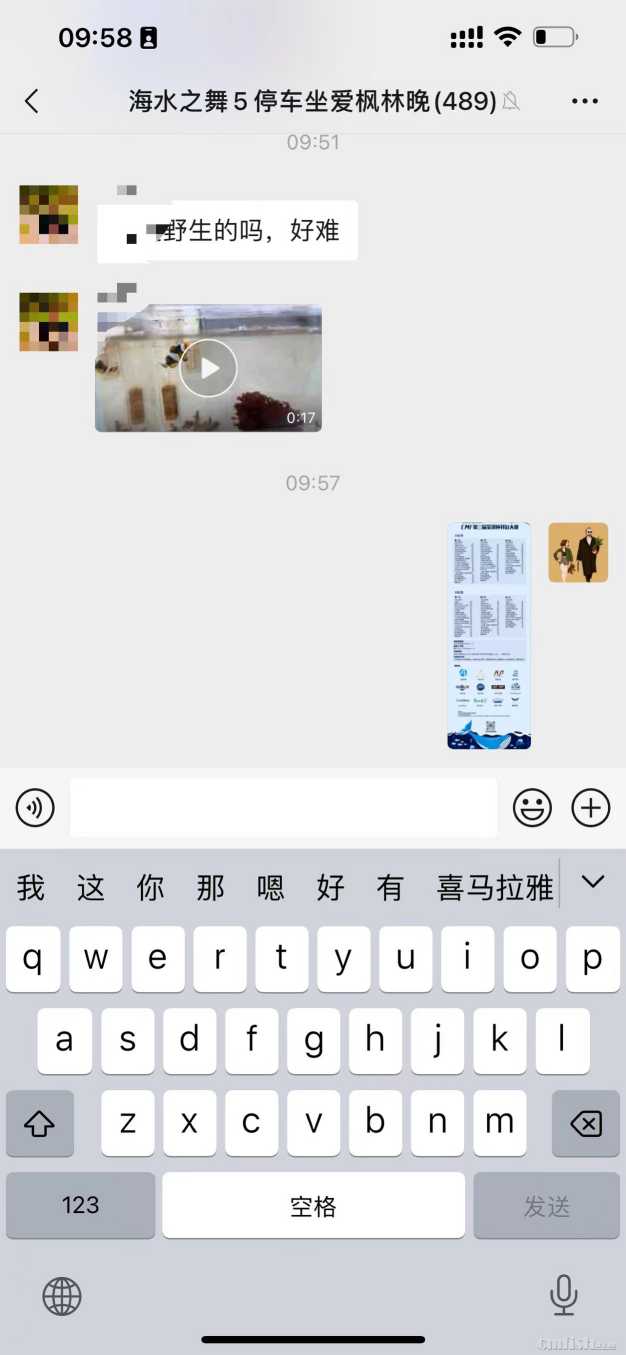
Task: Focus the message text field
Action: click(x=283, y=807)
